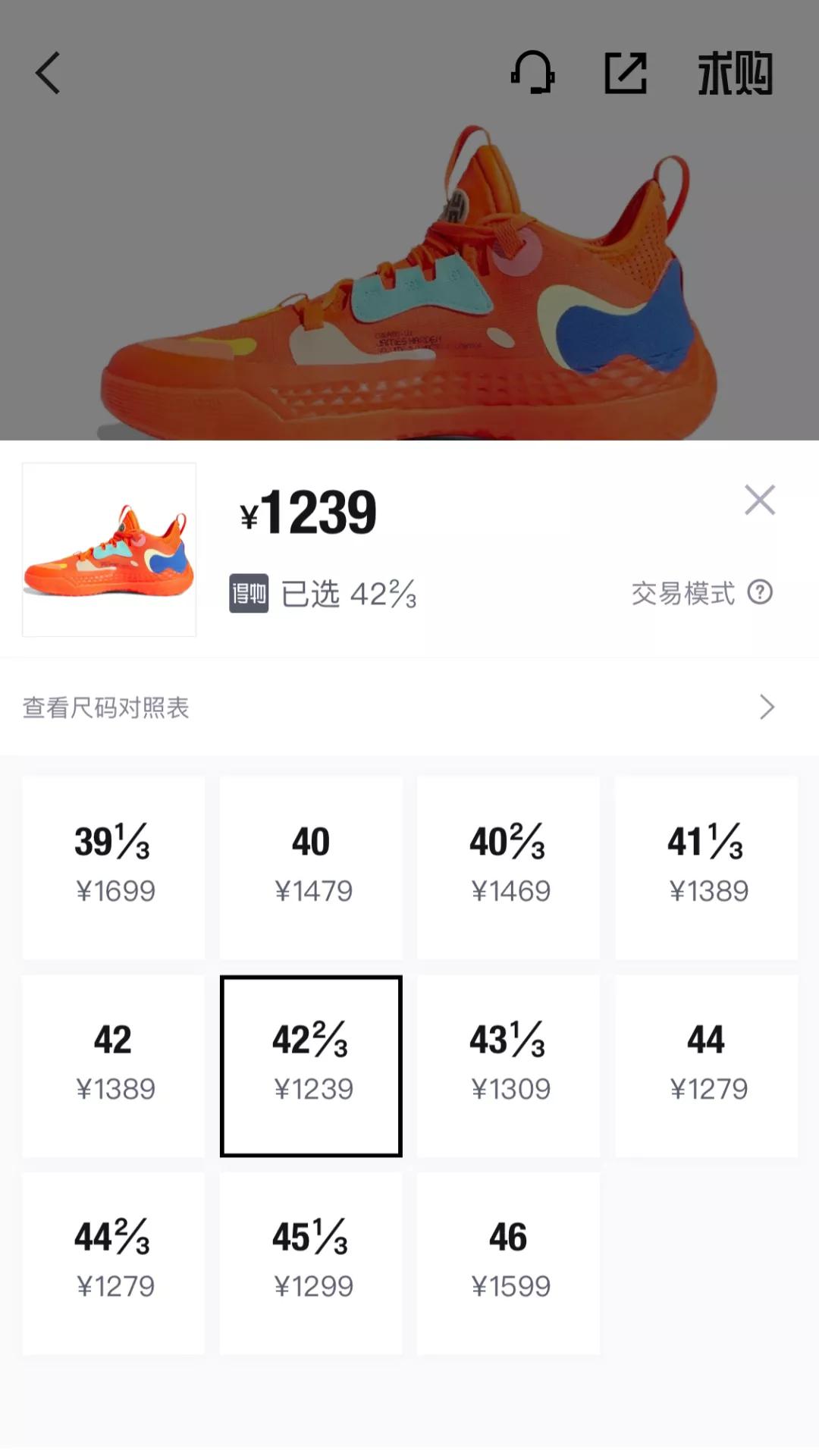Expand the size comparison chart row

tap(409, 708)
